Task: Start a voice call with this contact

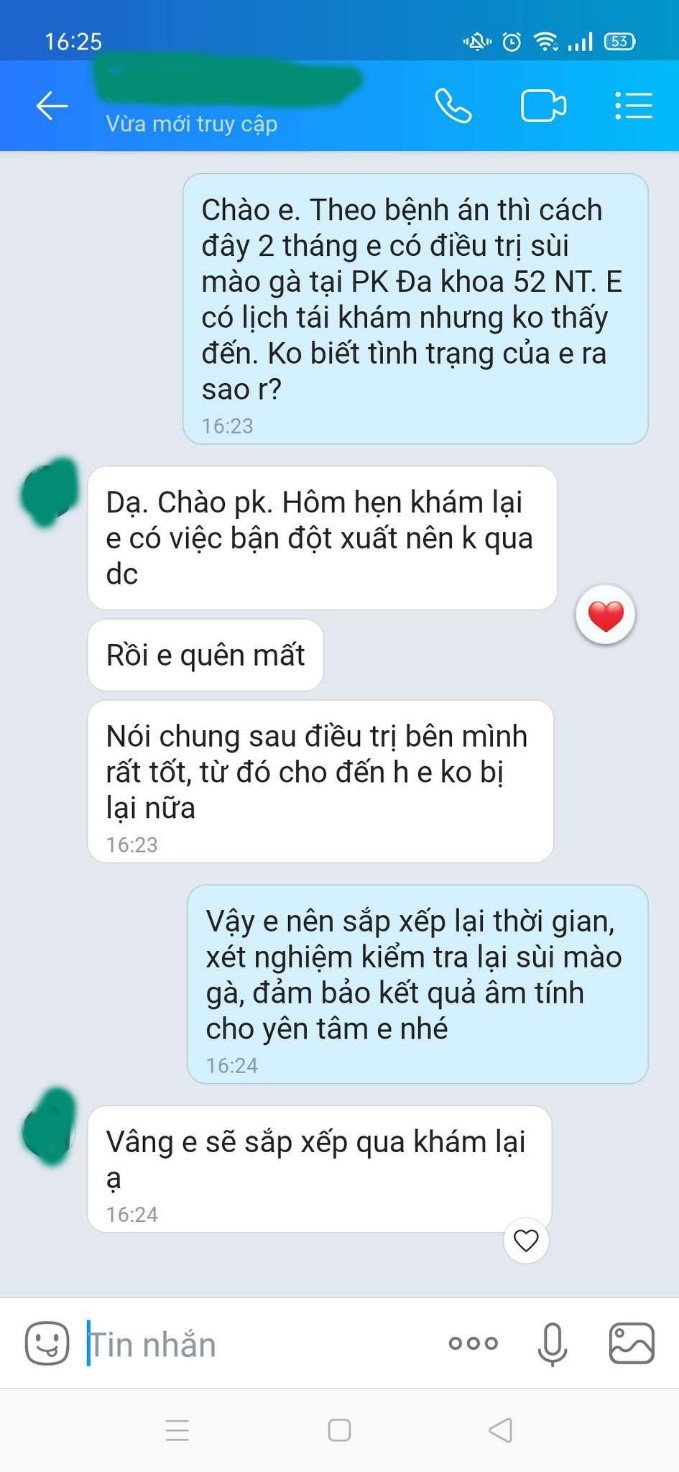Action: pyautogui.click(x=453, y=106)
